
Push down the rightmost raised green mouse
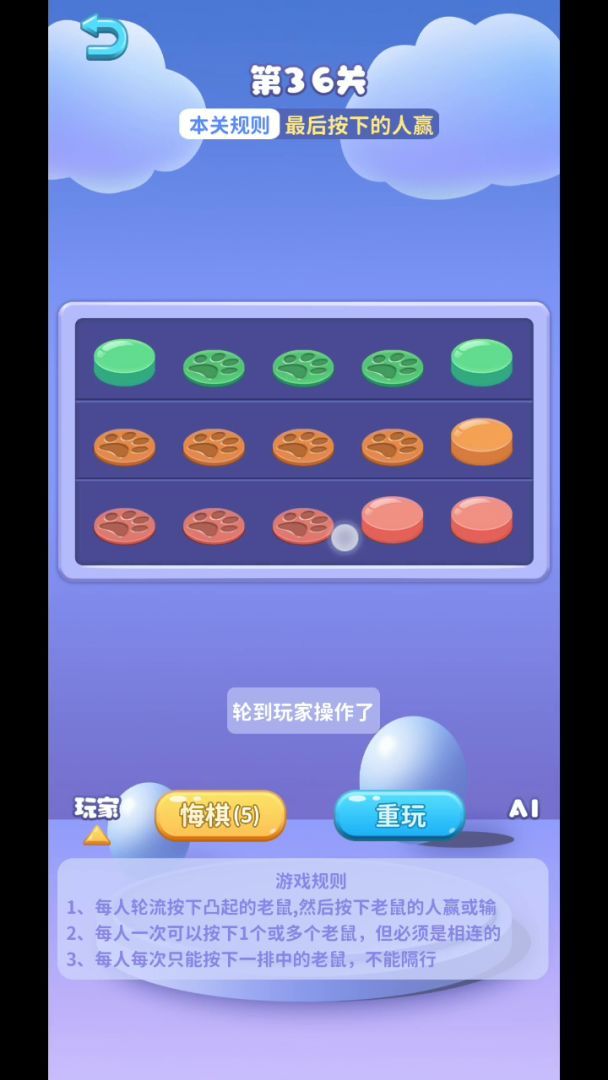click(x=481, y=361)
